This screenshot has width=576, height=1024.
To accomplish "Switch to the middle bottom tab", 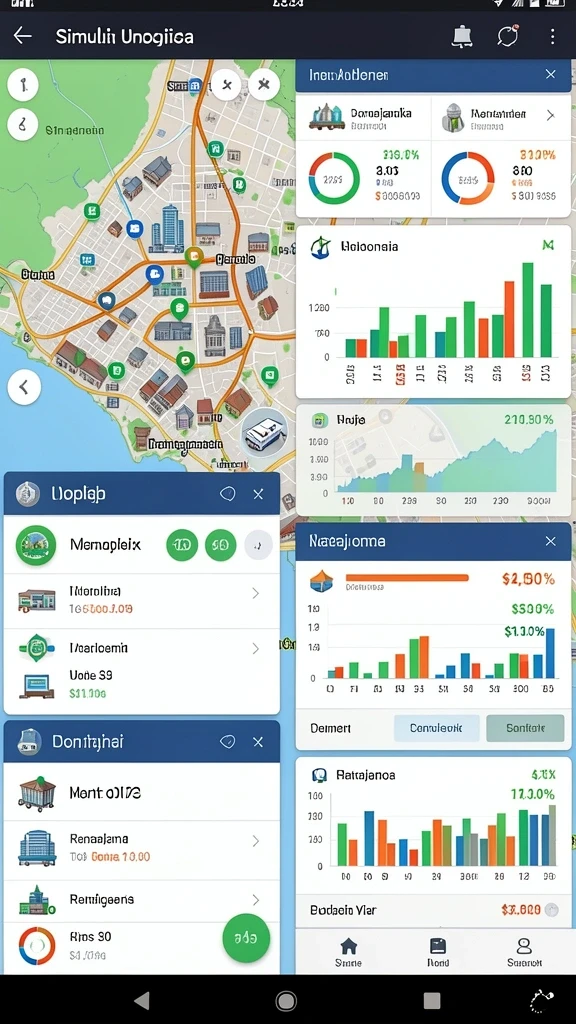I will pos(438,952).
